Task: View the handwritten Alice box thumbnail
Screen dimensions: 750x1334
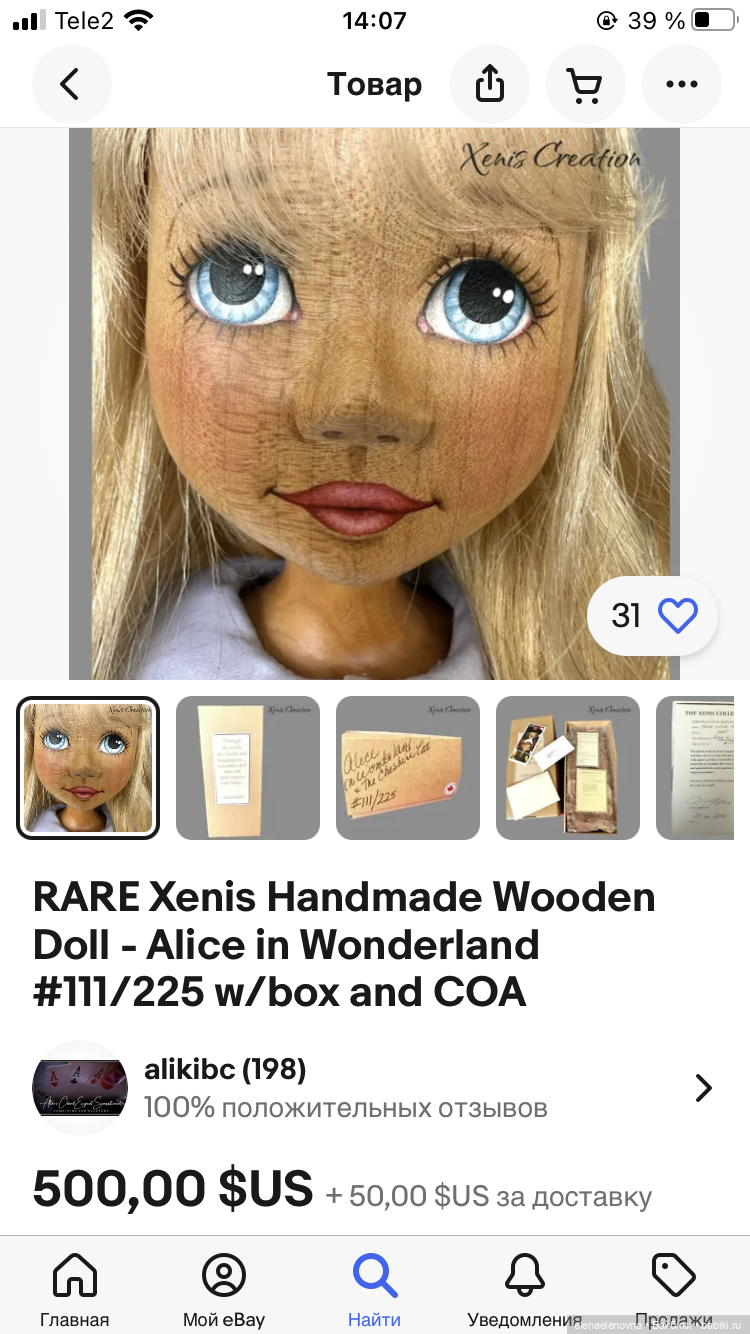Action: [x=408, y=767]
